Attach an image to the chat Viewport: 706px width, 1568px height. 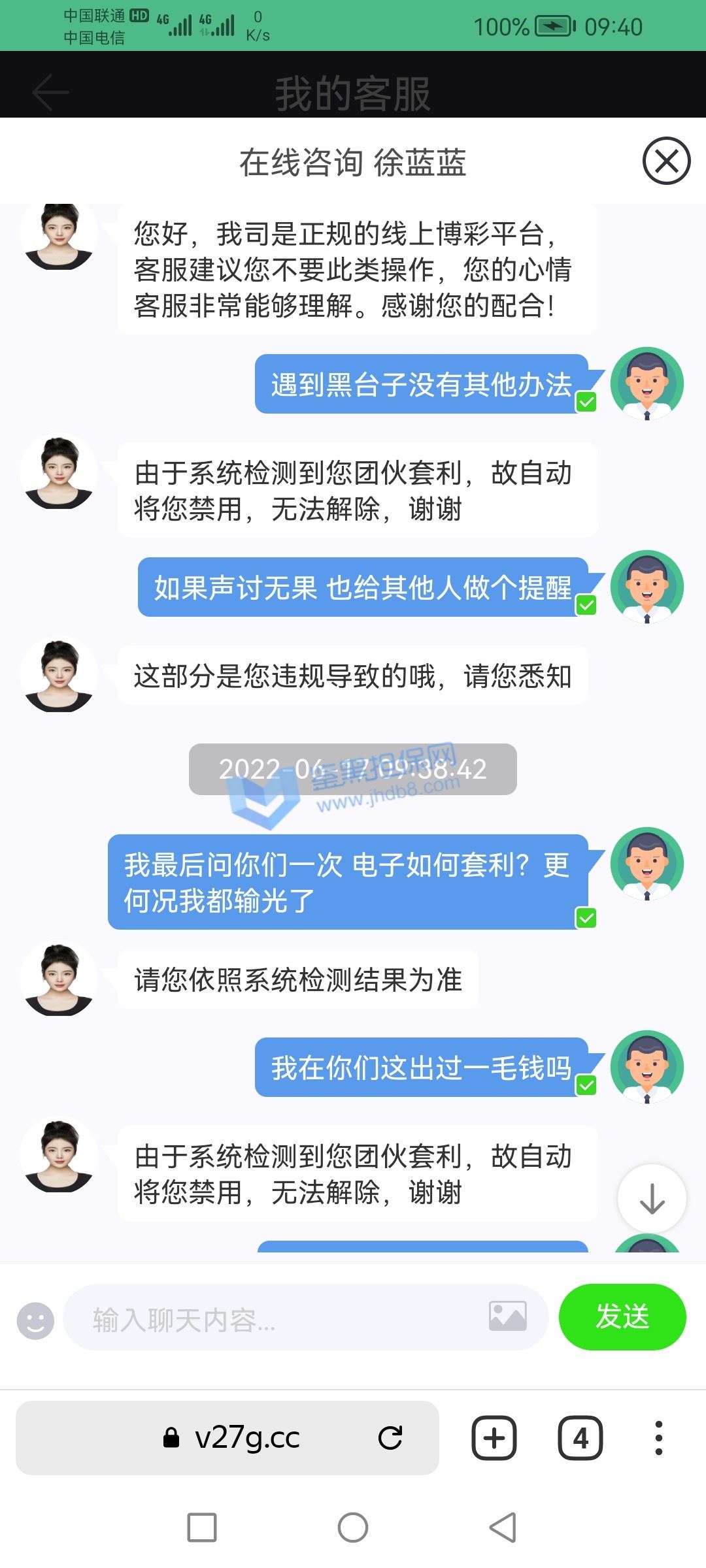[507, 1316]
